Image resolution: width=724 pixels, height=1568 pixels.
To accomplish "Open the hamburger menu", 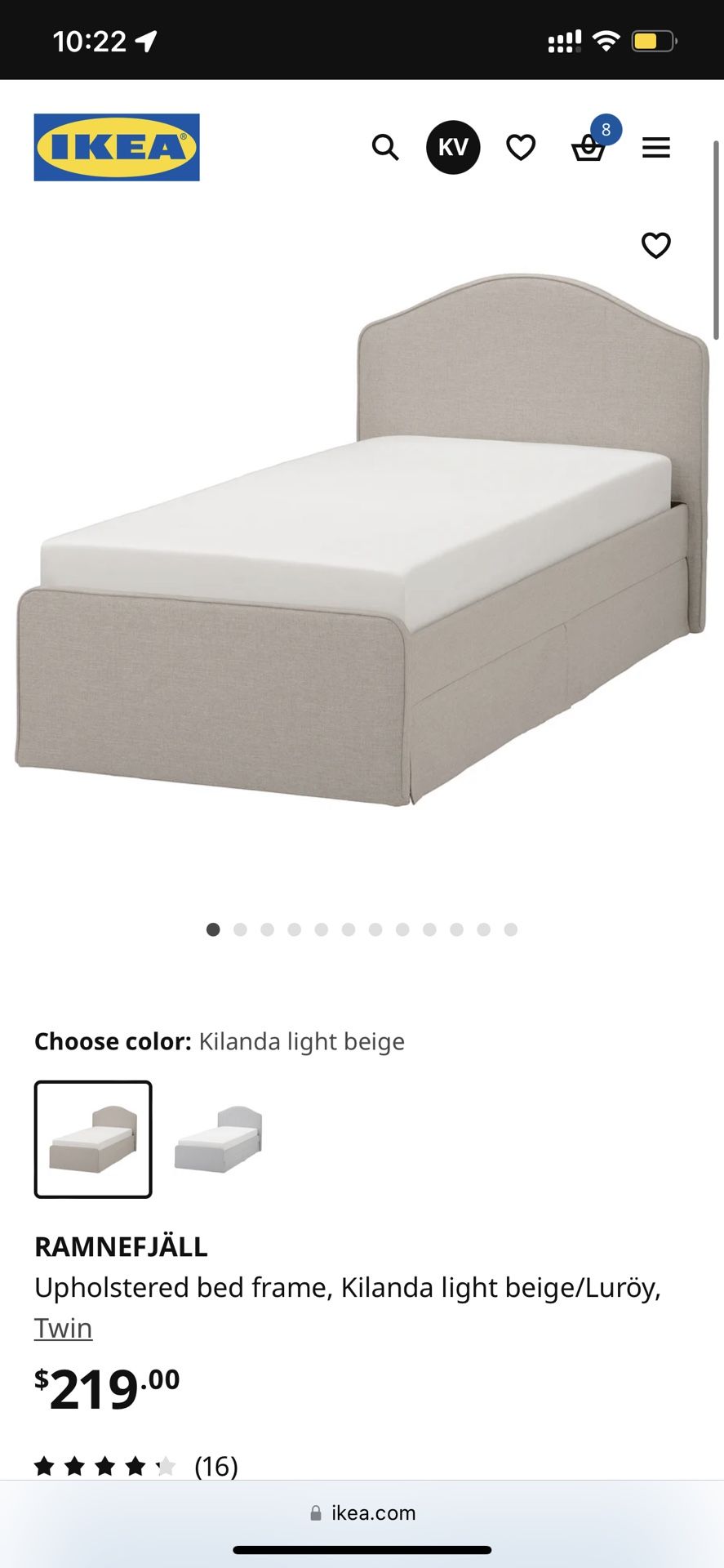I will (656, 147).
